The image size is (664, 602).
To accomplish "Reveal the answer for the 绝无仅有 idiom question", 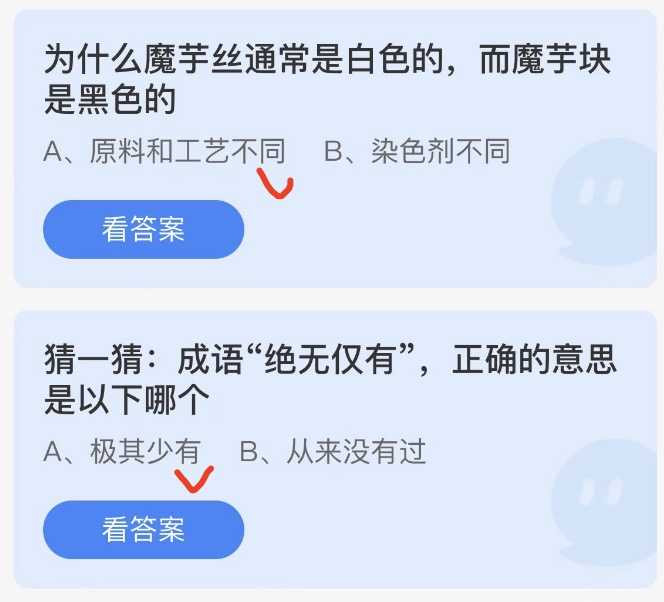I will [143, 529].
